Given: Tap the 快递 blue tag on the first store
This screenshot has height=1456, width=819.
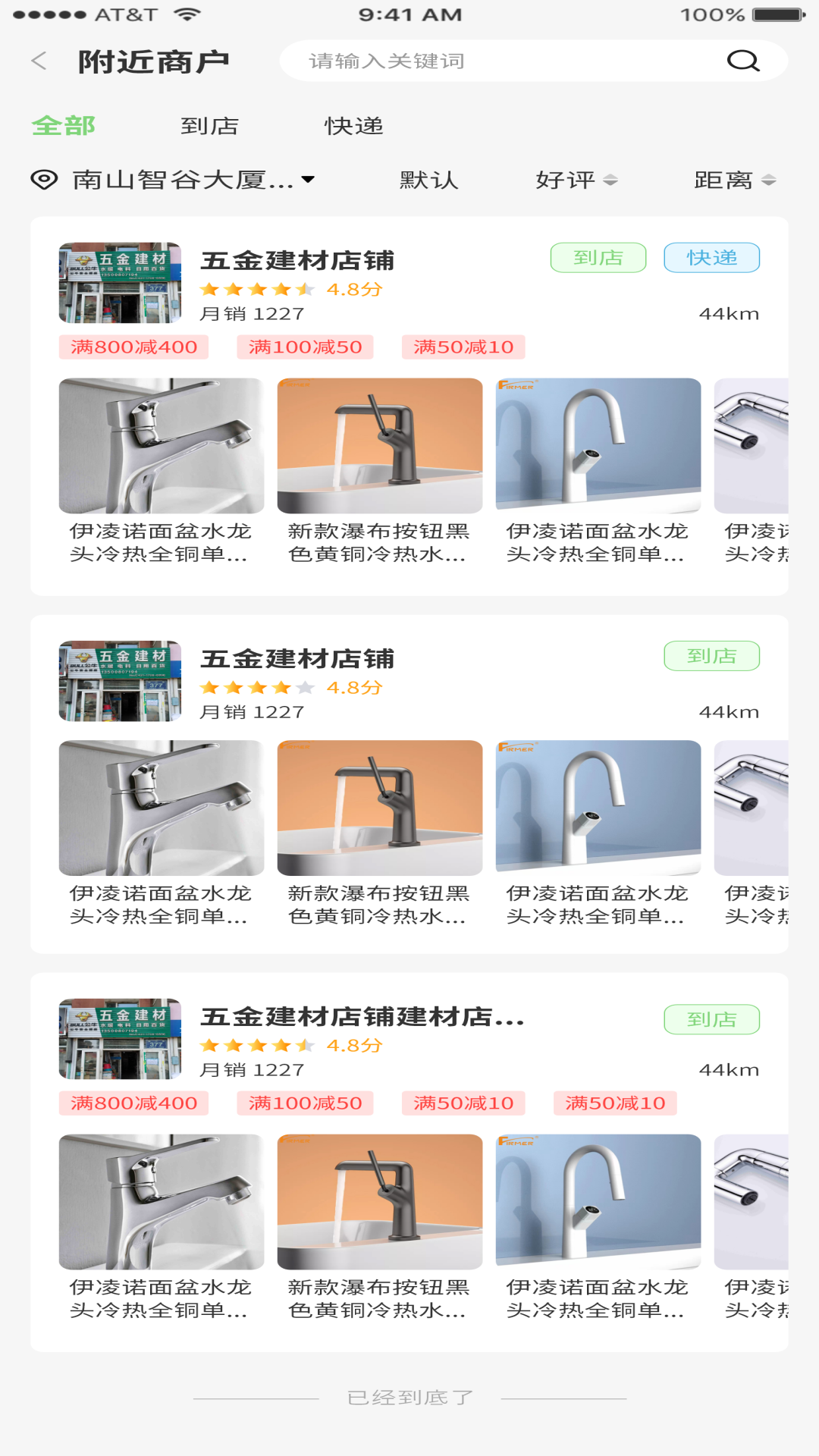Looking at the screenshot, I should 711,258.
